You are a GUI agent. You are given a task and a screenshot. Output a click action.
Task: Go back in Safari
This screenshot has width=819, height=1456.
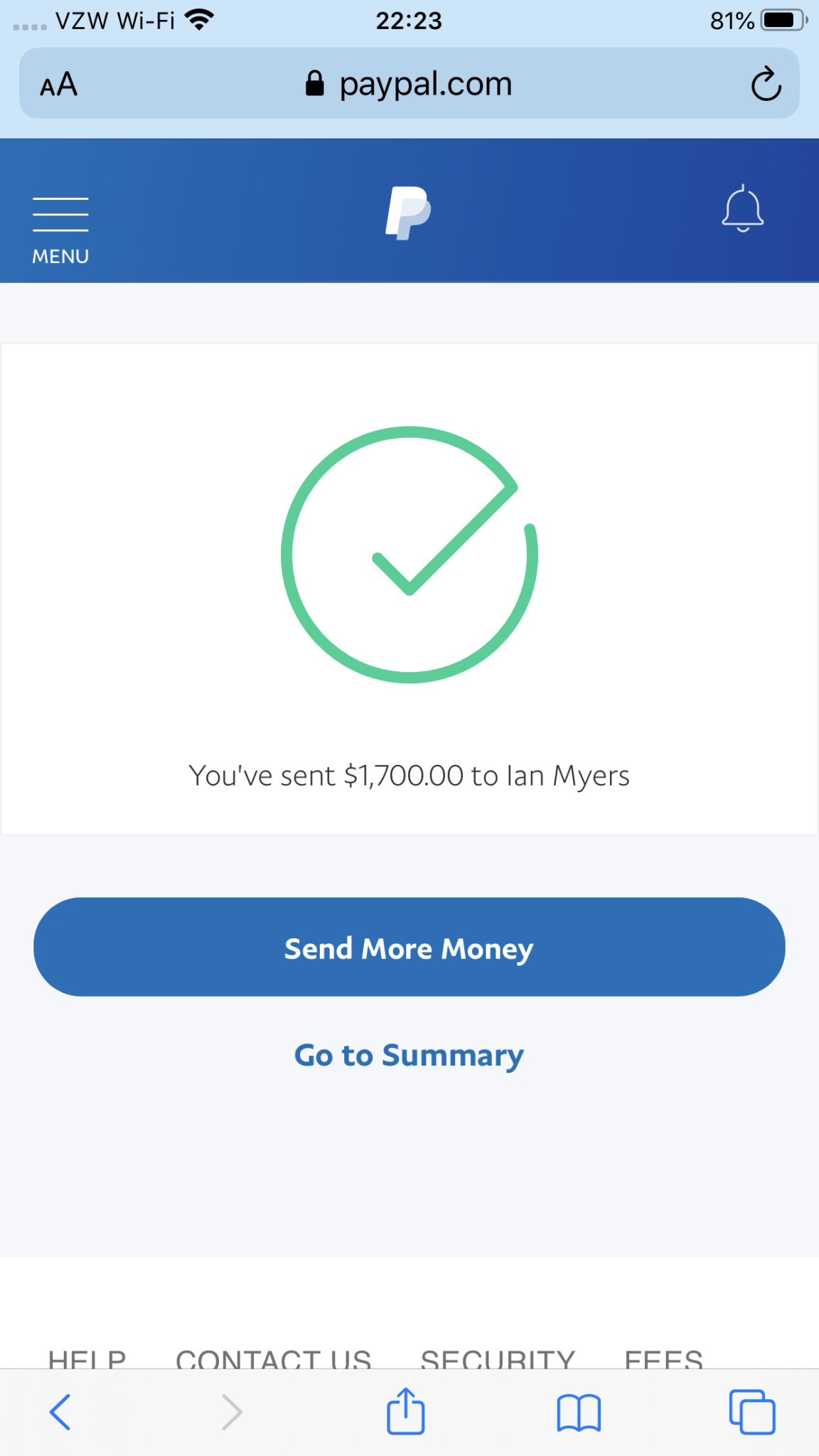click(60, 1411)
